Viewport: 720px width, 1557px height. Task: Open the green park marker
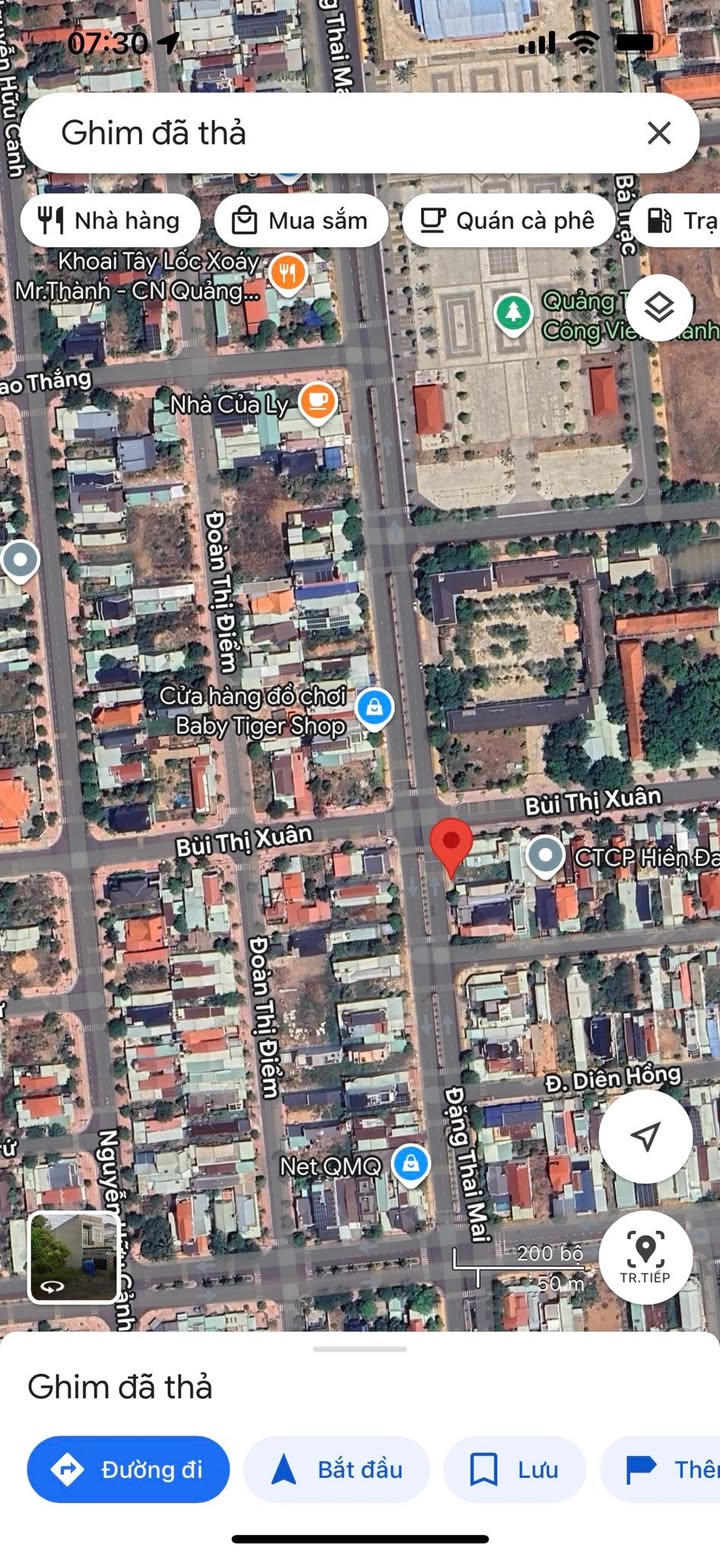coord(514,312)
